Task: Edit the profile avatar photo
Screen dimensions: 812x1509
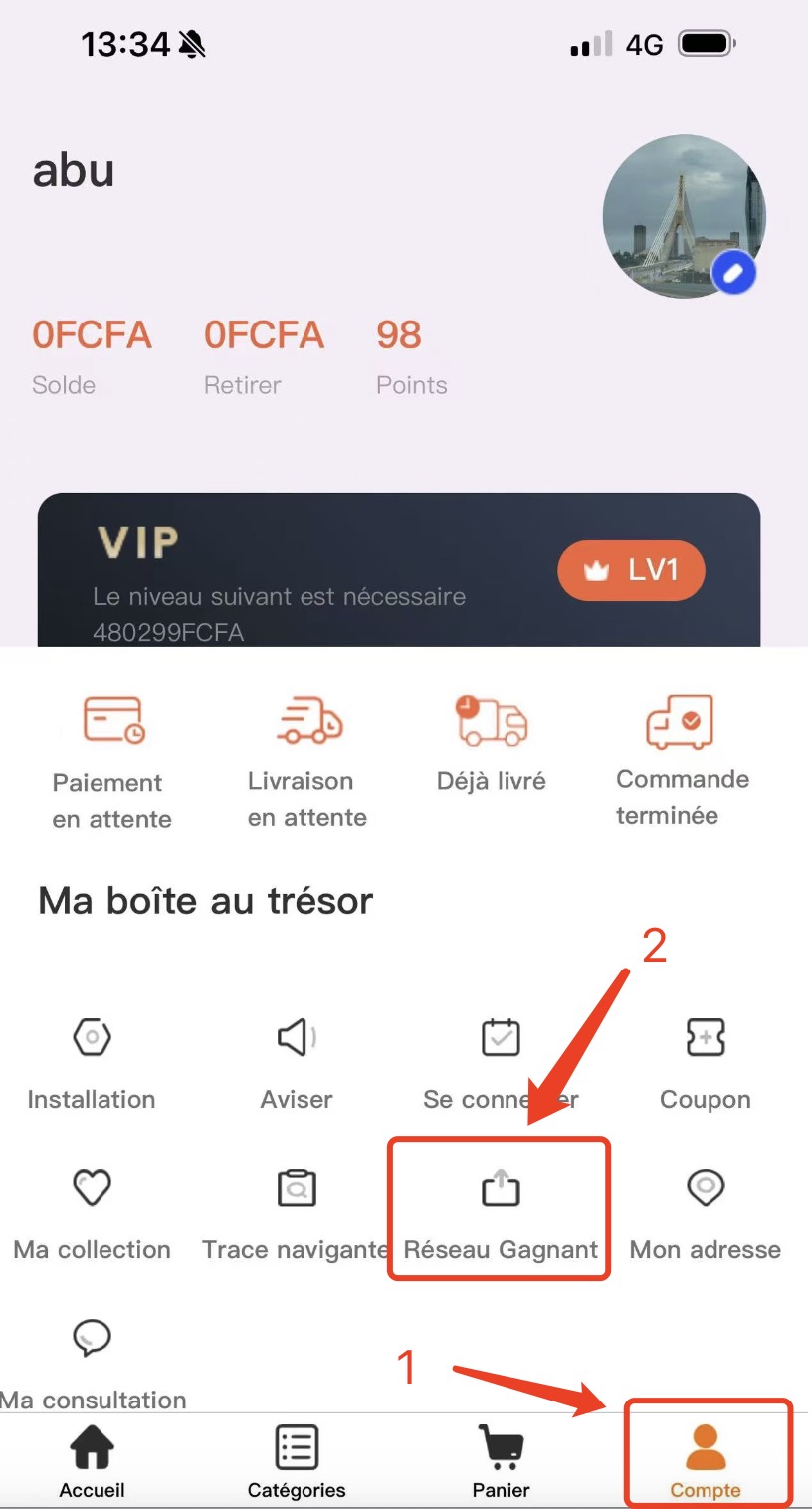Action: click(734, 272)
